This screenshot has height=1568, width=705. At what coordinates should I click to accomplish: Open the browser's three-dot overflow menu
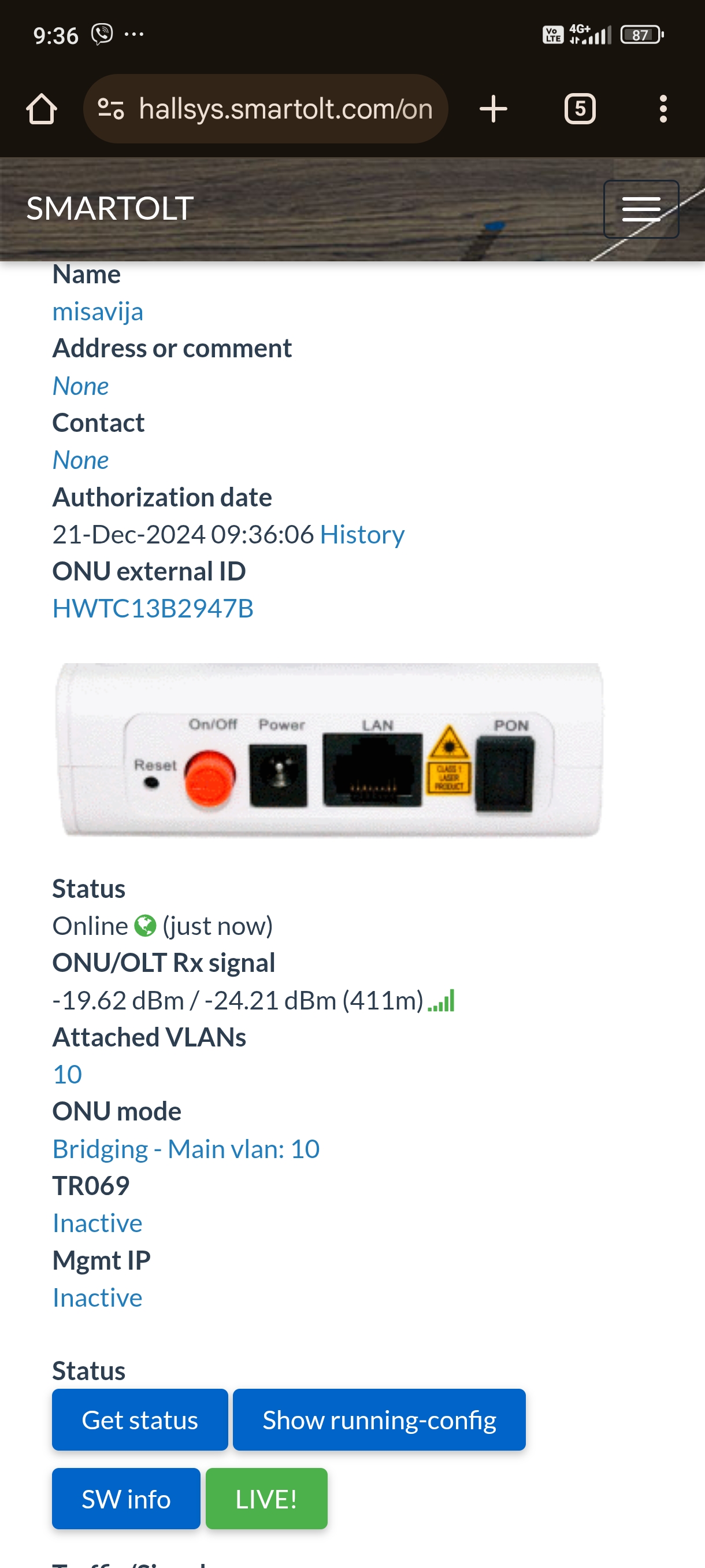(x=662, y=110)
